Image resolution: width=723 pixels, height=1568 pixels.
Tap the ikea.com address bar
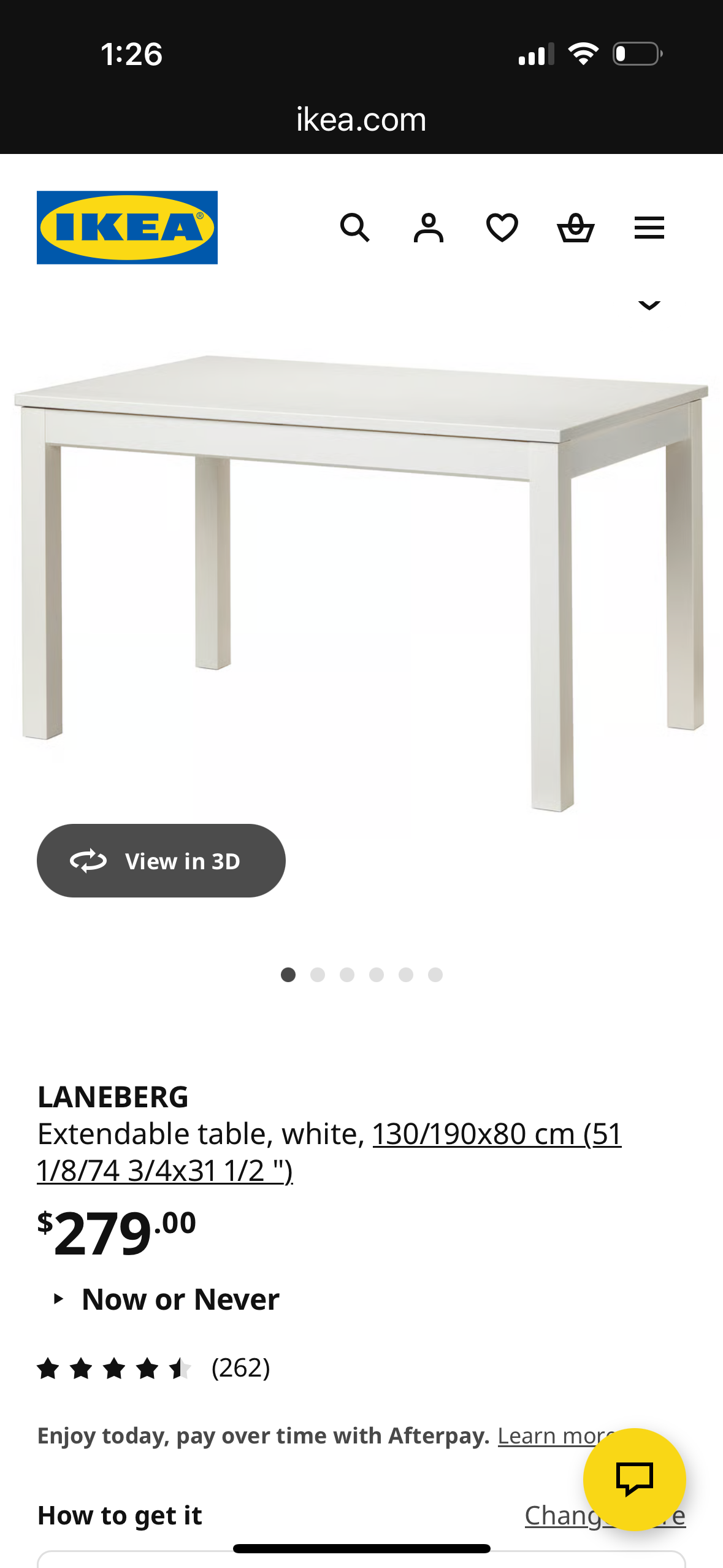[361, 120]
